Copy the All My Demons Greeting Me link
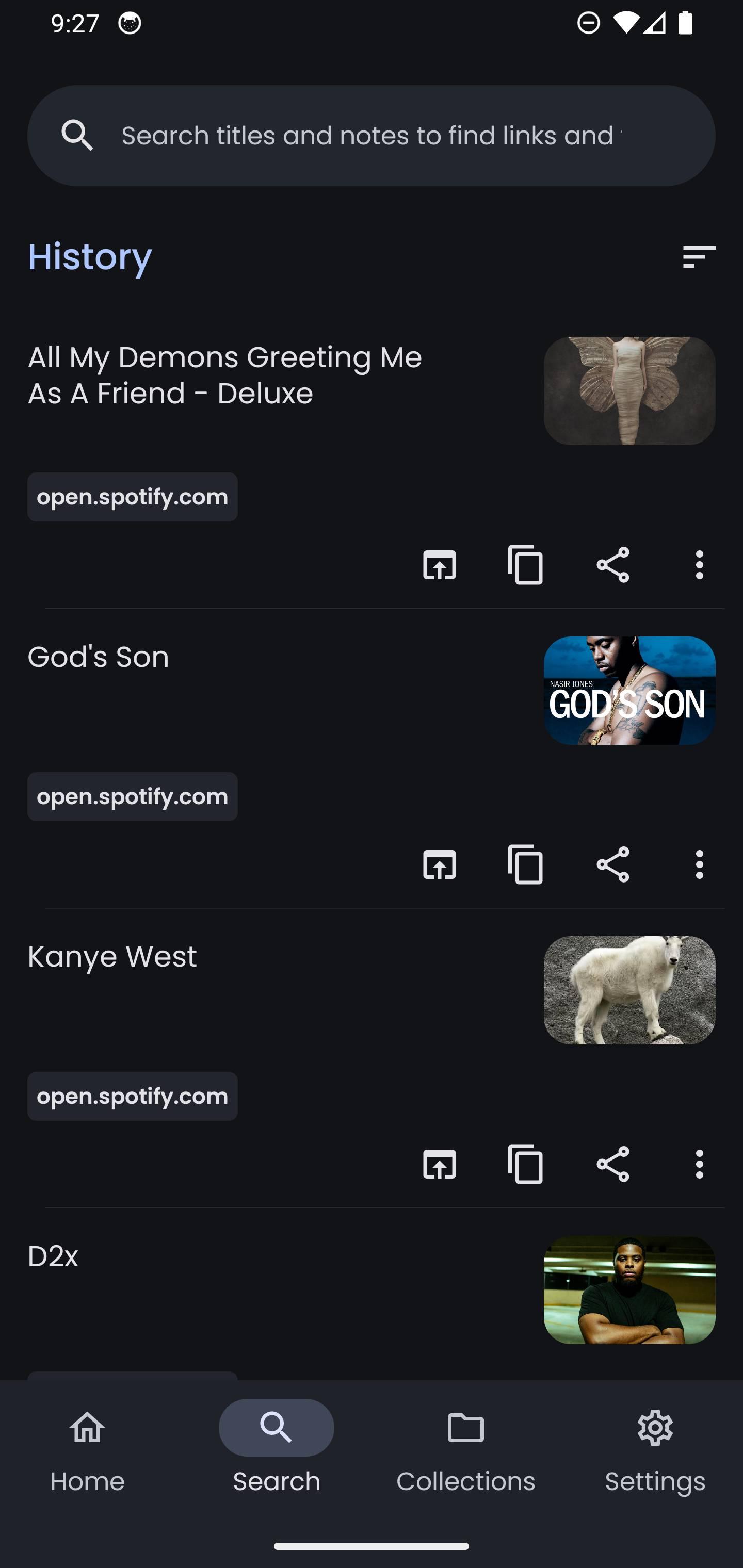 click(526, 565)
